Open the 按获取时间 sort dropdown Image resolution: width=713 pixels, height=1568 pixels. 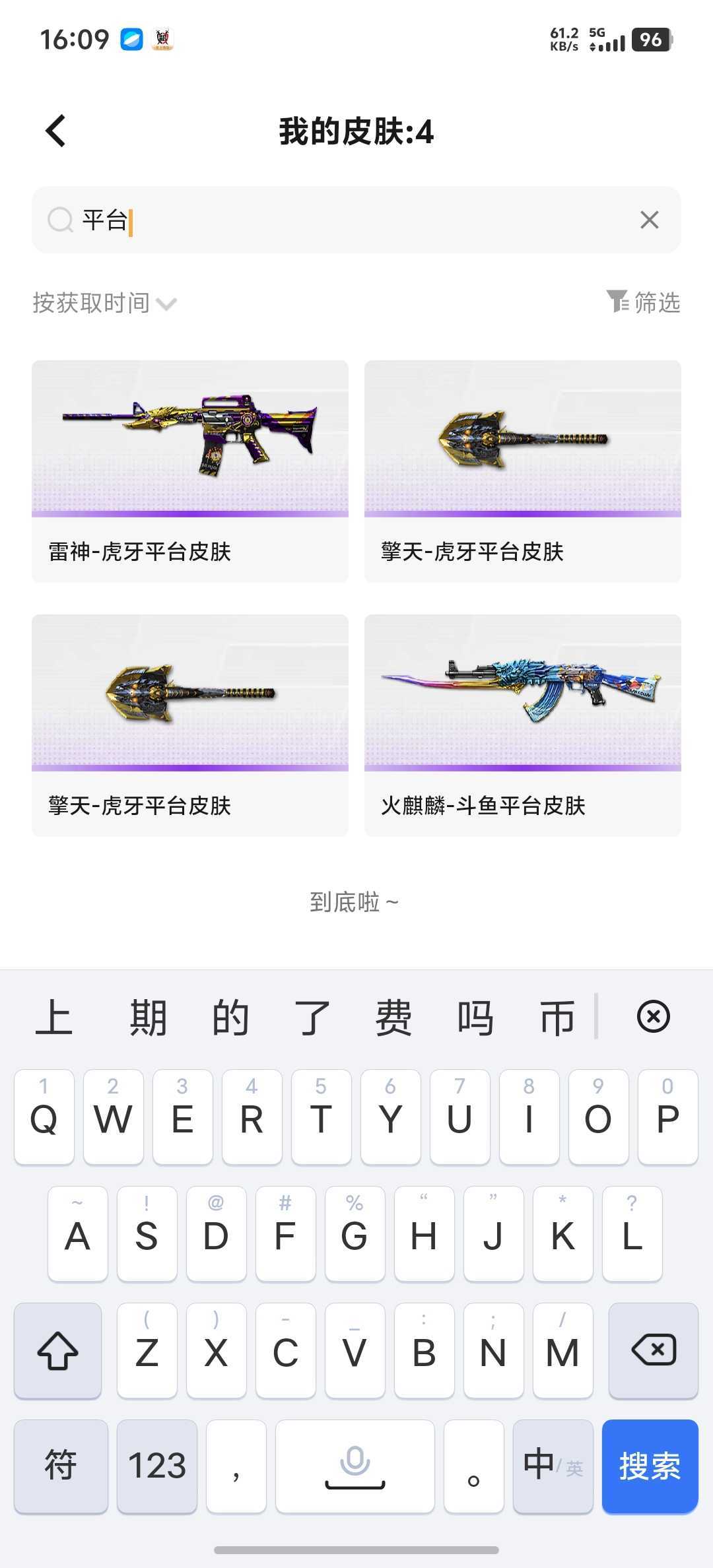coord(102,303)
